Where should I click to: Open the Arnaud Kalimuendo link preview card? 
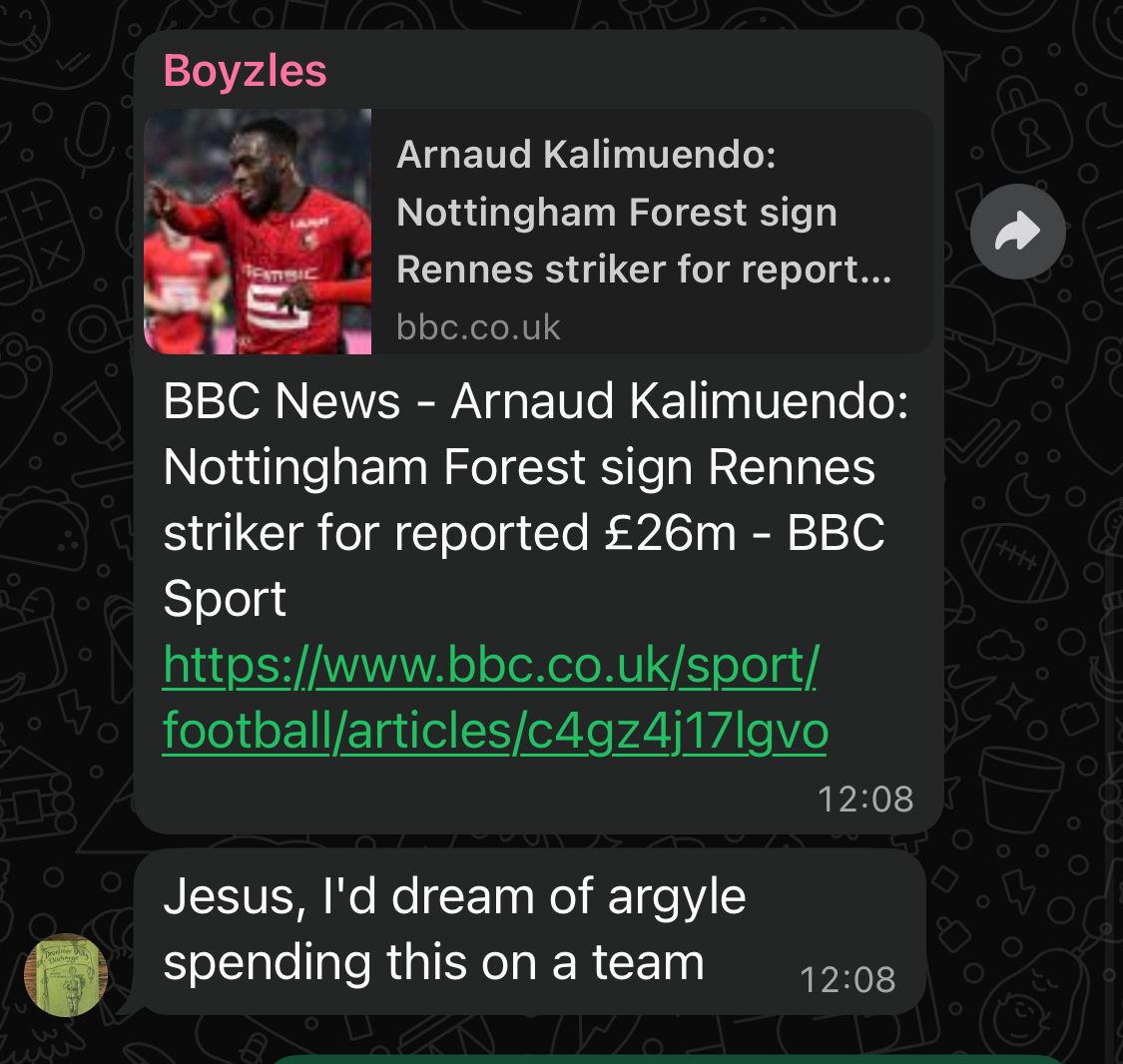click(x=539, y=232)
